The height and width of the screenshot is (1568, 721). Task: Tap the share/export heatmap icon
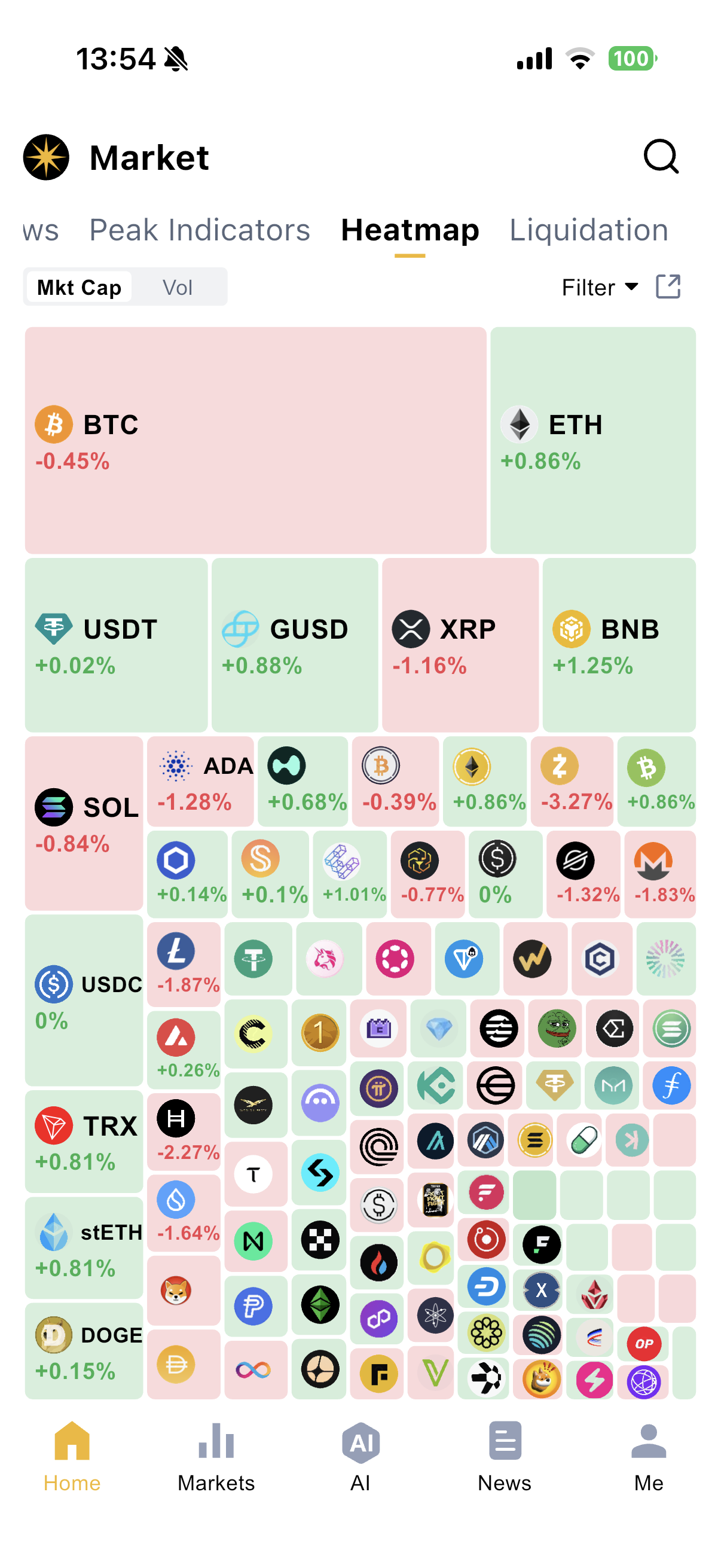[667, 286]
